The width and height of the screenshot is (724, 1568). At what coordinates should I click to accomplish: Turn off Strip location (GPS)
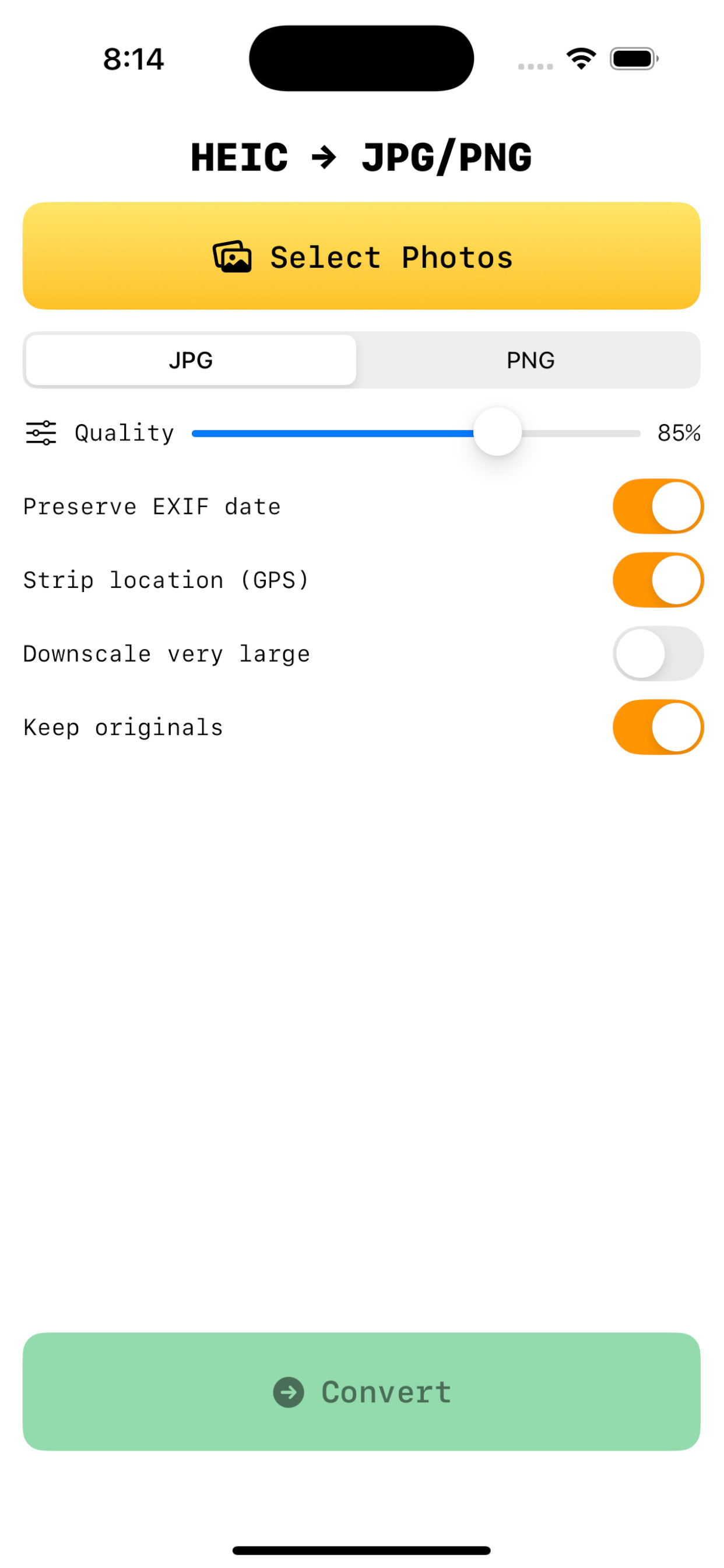point(657,580)
